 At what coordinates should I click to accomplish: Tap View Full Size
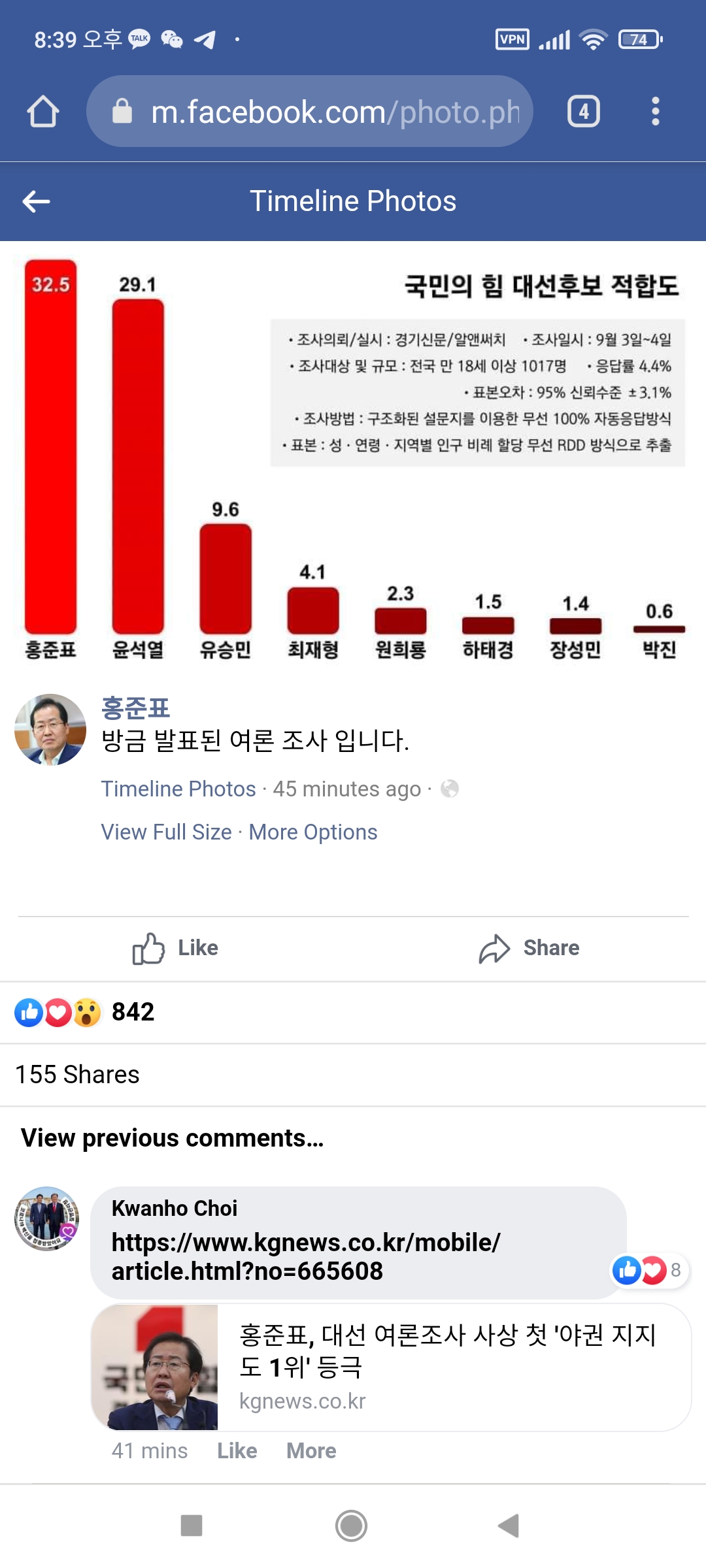click(x=166, y=832)
